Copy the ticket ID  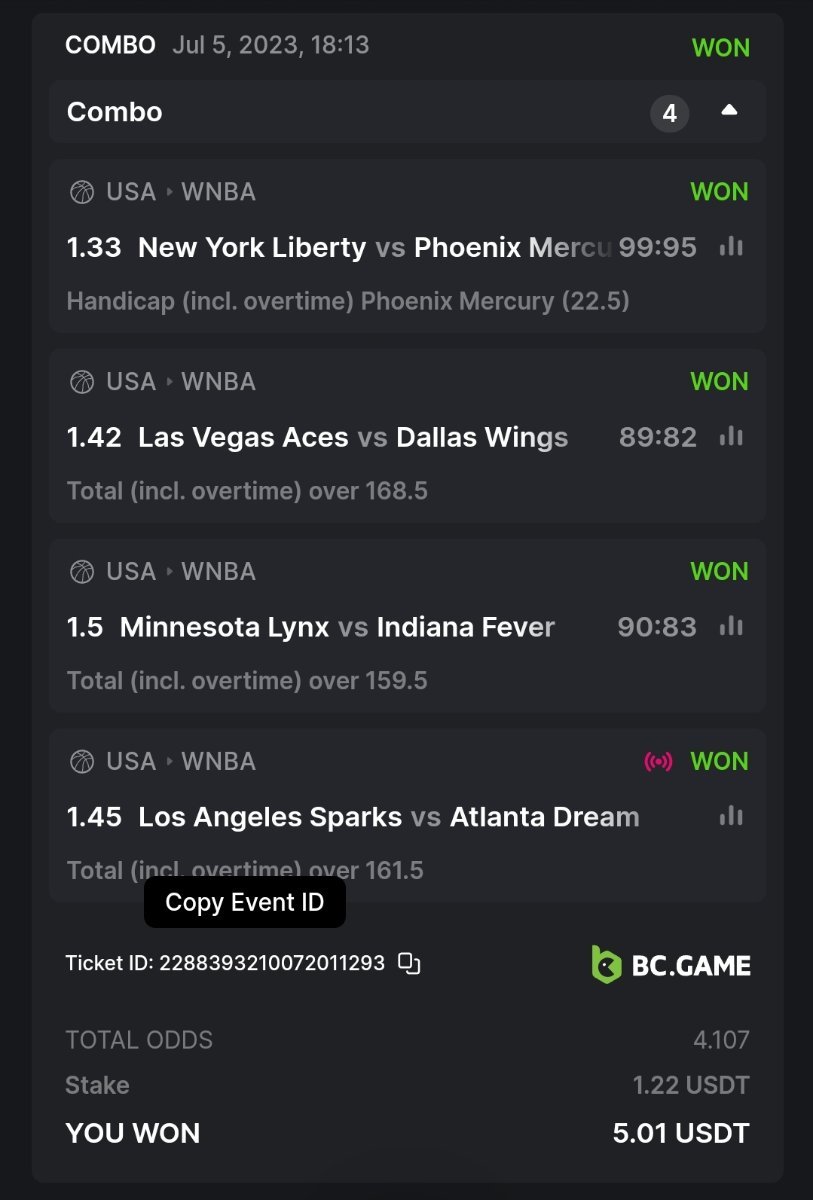(x=409, y=963)
